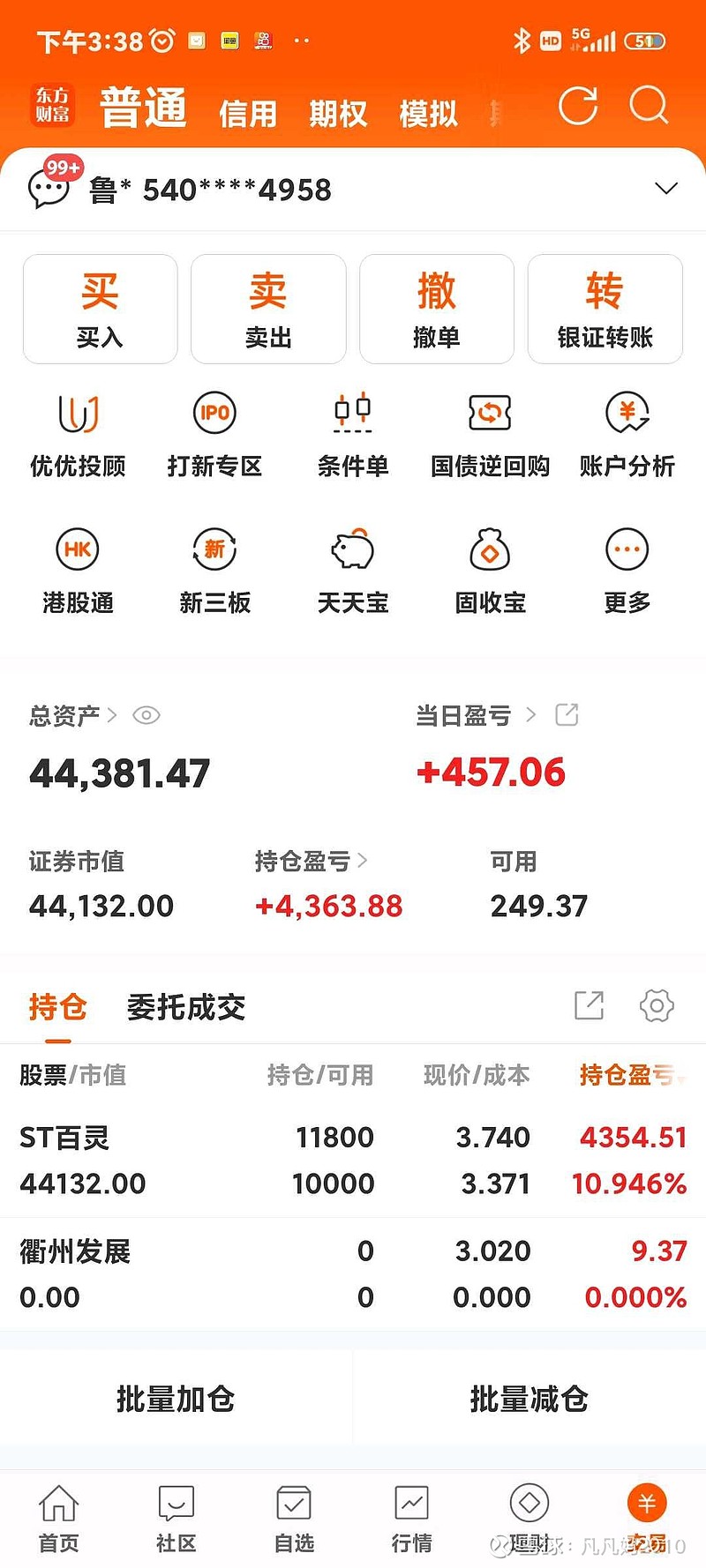Refresh the page with the reload icon
The height and width of the screenshot is (1568, 706).
pyautogui.click(x=579, y=105)
